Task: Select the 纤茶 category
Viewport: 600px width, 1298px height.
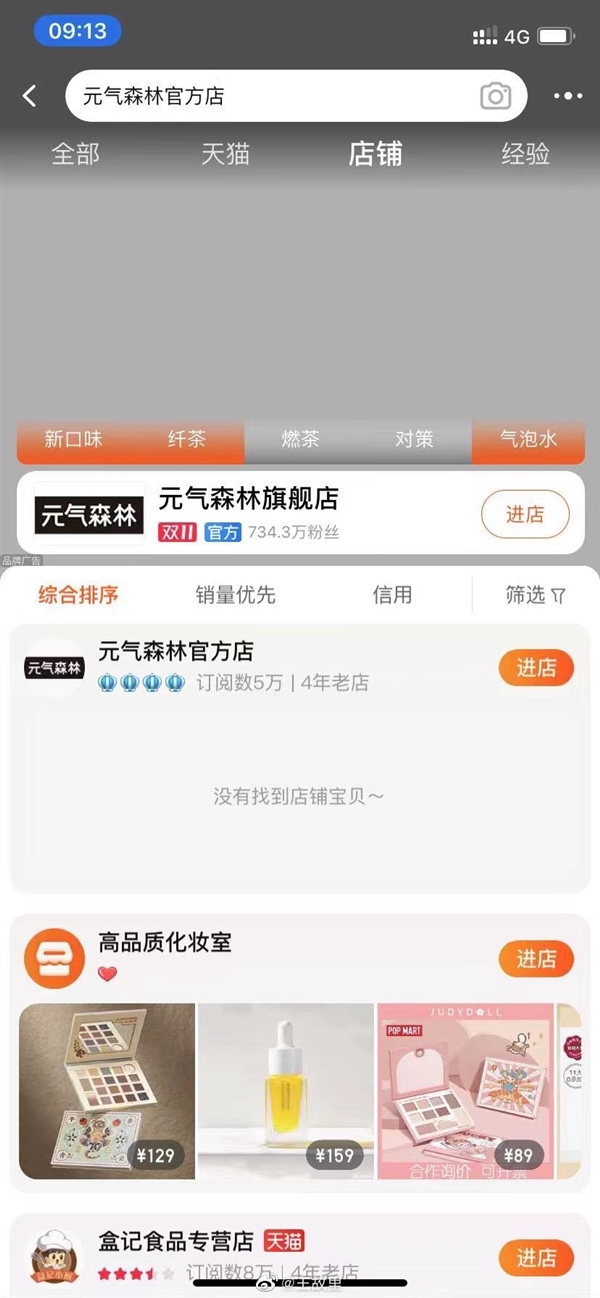Action: (x=187, y=439)
